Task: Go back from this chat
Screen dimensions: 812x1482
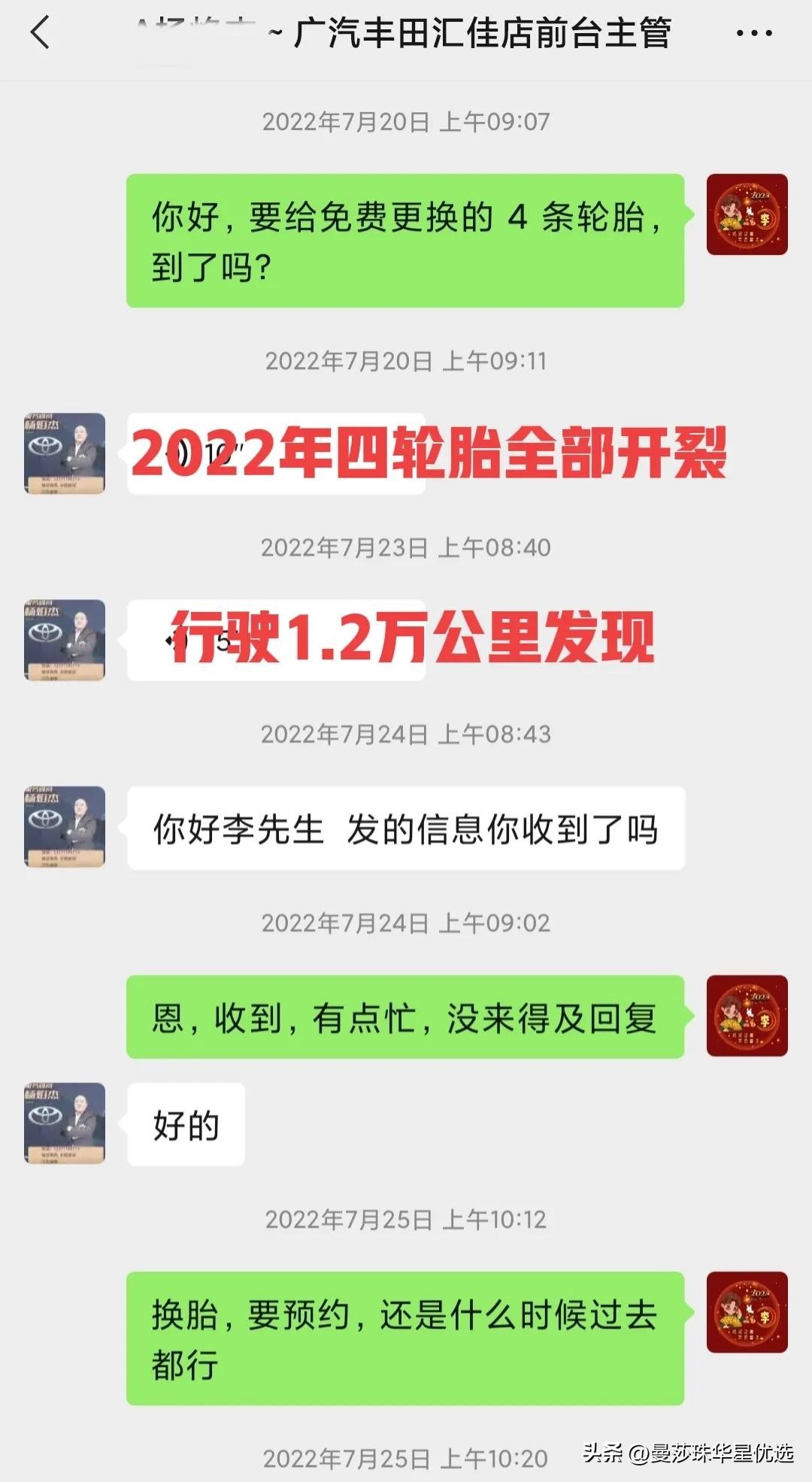Action: [x=41, y=34]
